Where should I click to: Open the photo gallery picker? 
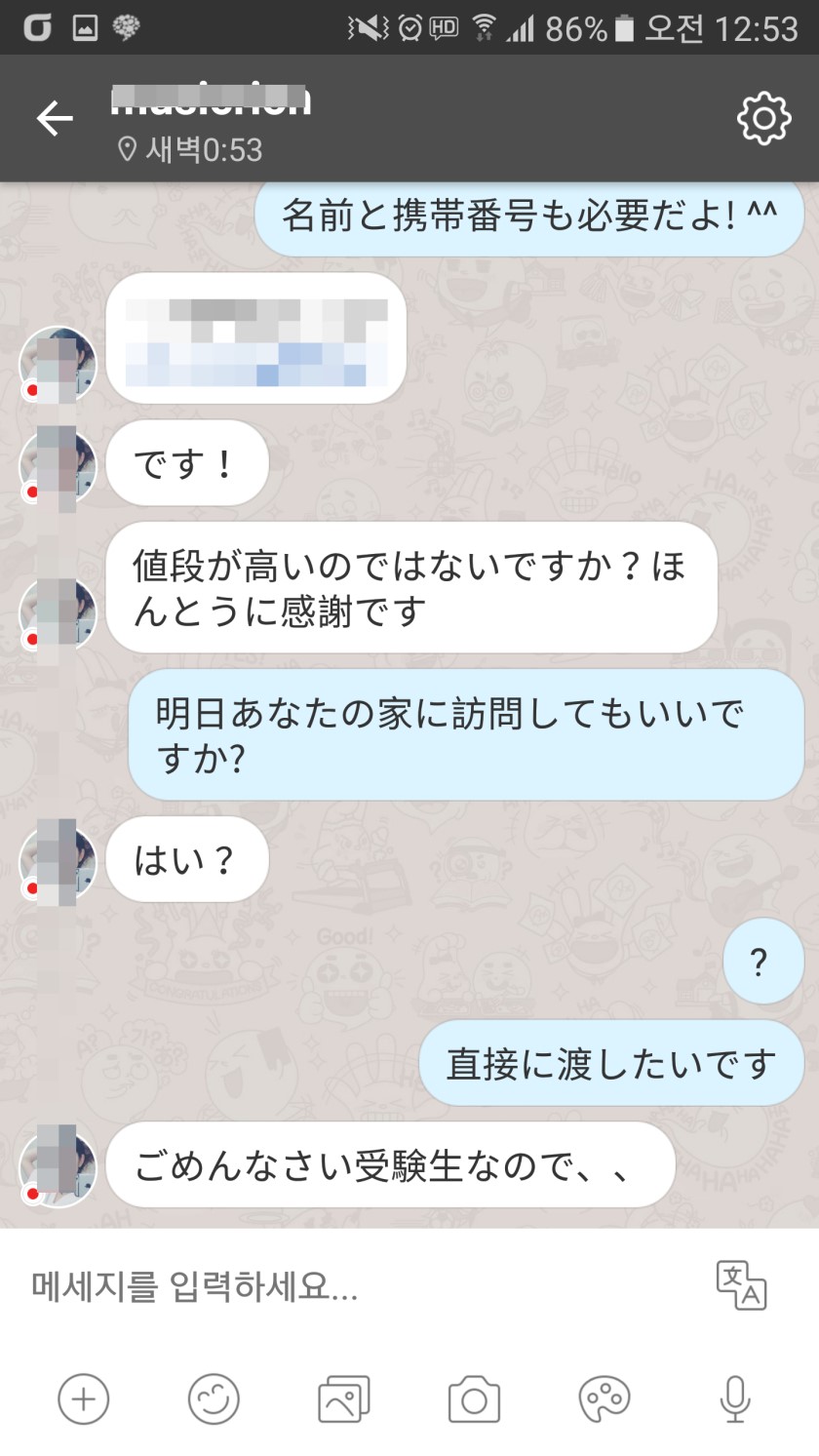[344, 1399]
